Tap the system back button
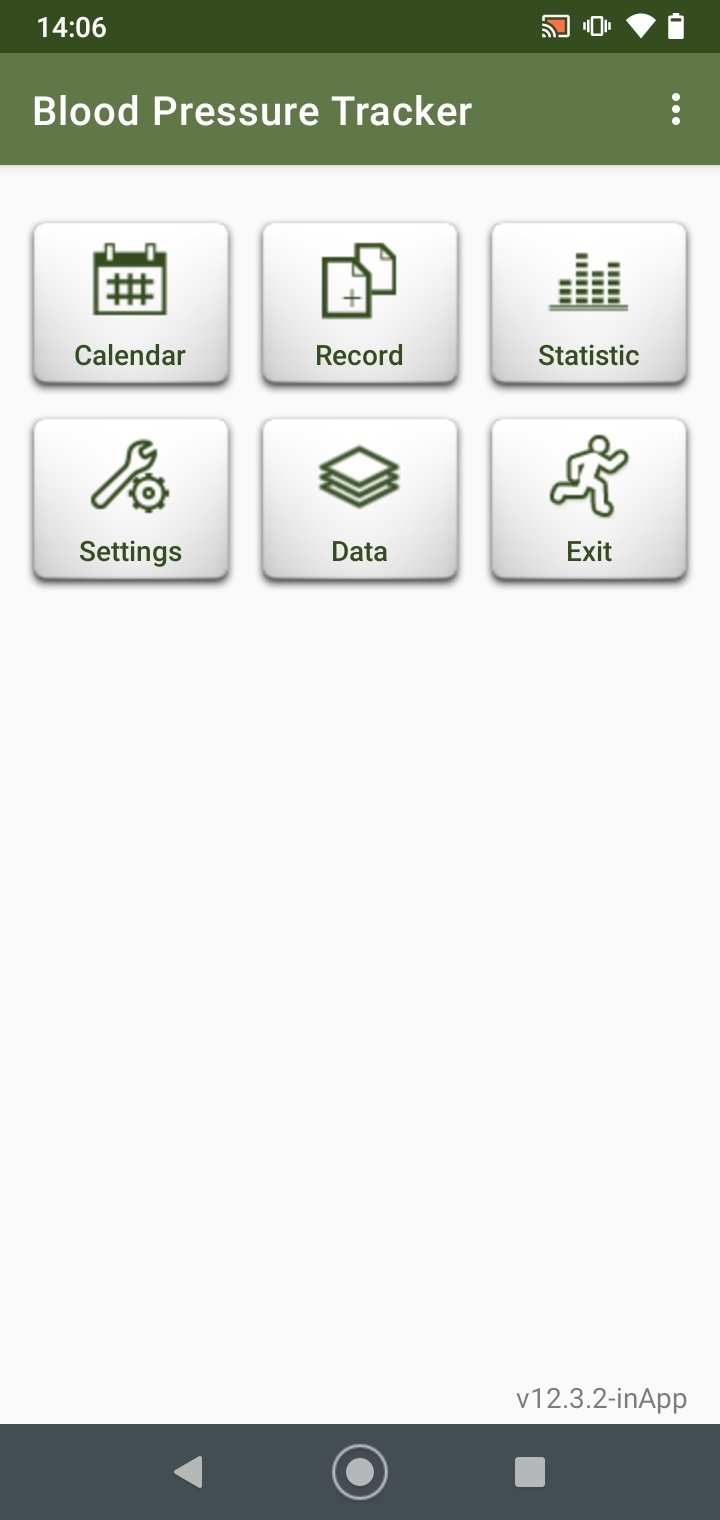The image size is (720, 1520). pyautogui.click(x=188, y=1471)
